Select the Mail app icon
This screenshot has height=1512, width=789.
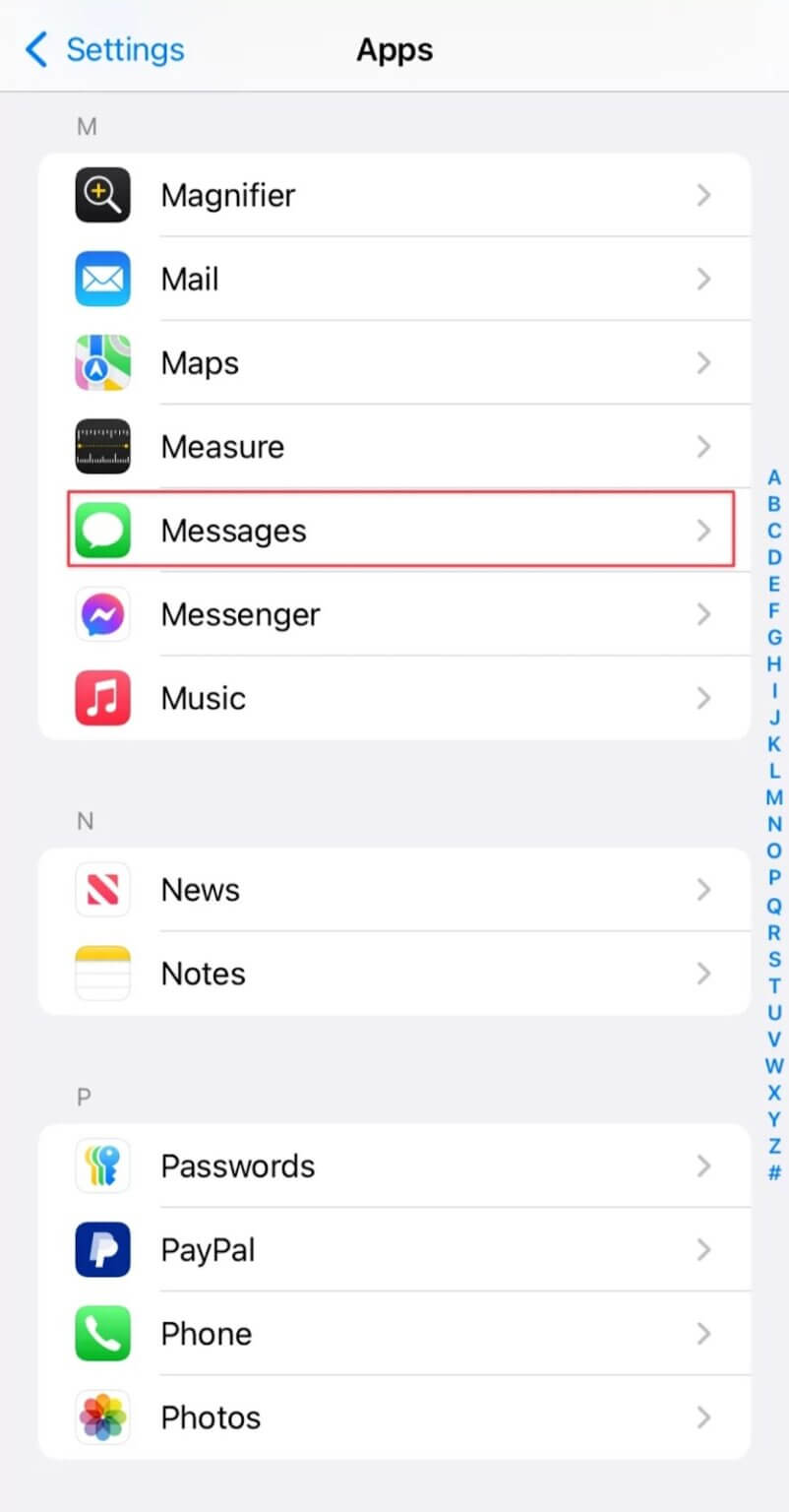click(102, 280)
